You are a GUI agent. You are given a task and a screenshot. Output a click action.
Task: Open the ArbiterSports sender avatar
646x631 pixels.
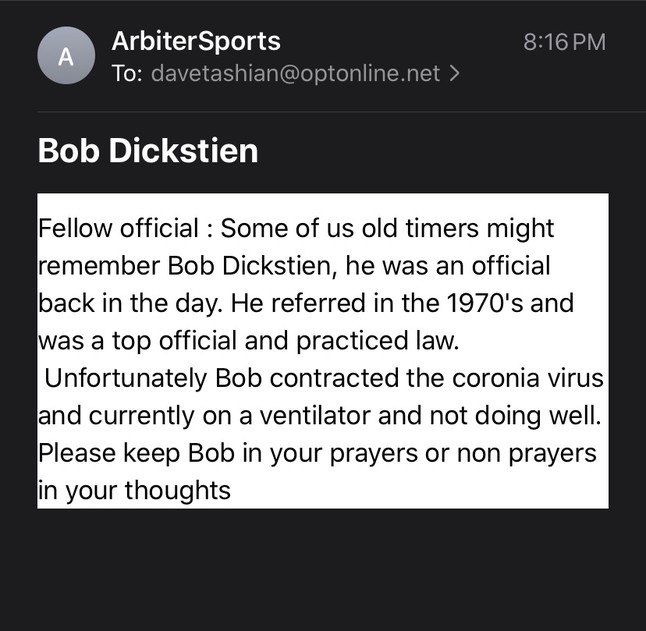65,57
